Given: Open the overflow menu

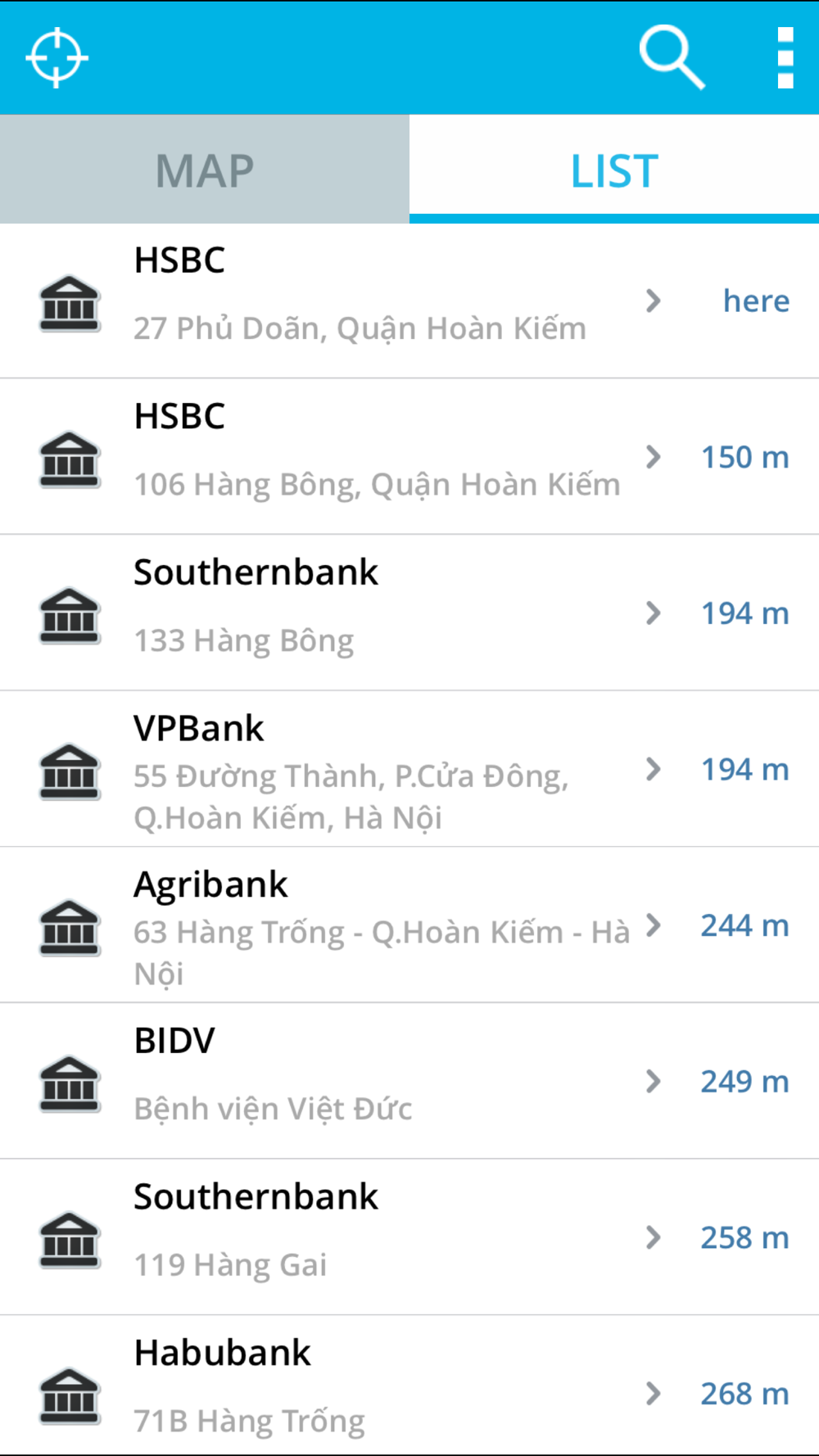Looking at the screenshot, I should point(785,57).
